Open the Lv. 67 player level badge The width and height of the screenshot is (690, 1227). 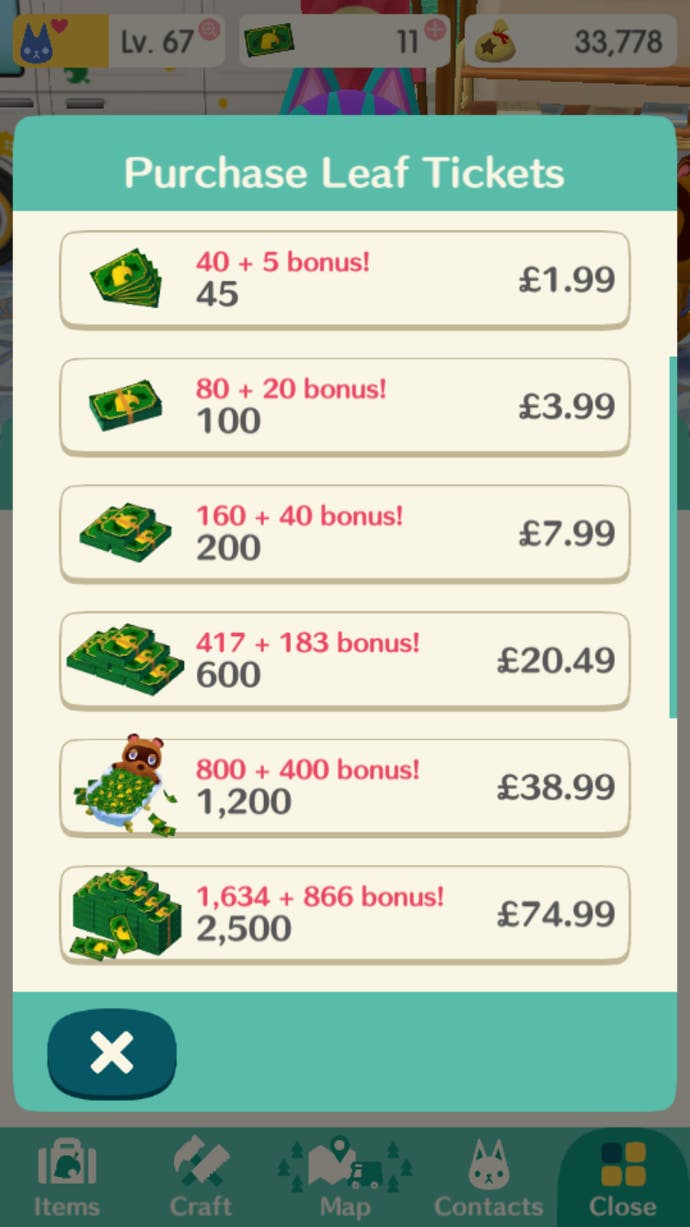[118, 41]
